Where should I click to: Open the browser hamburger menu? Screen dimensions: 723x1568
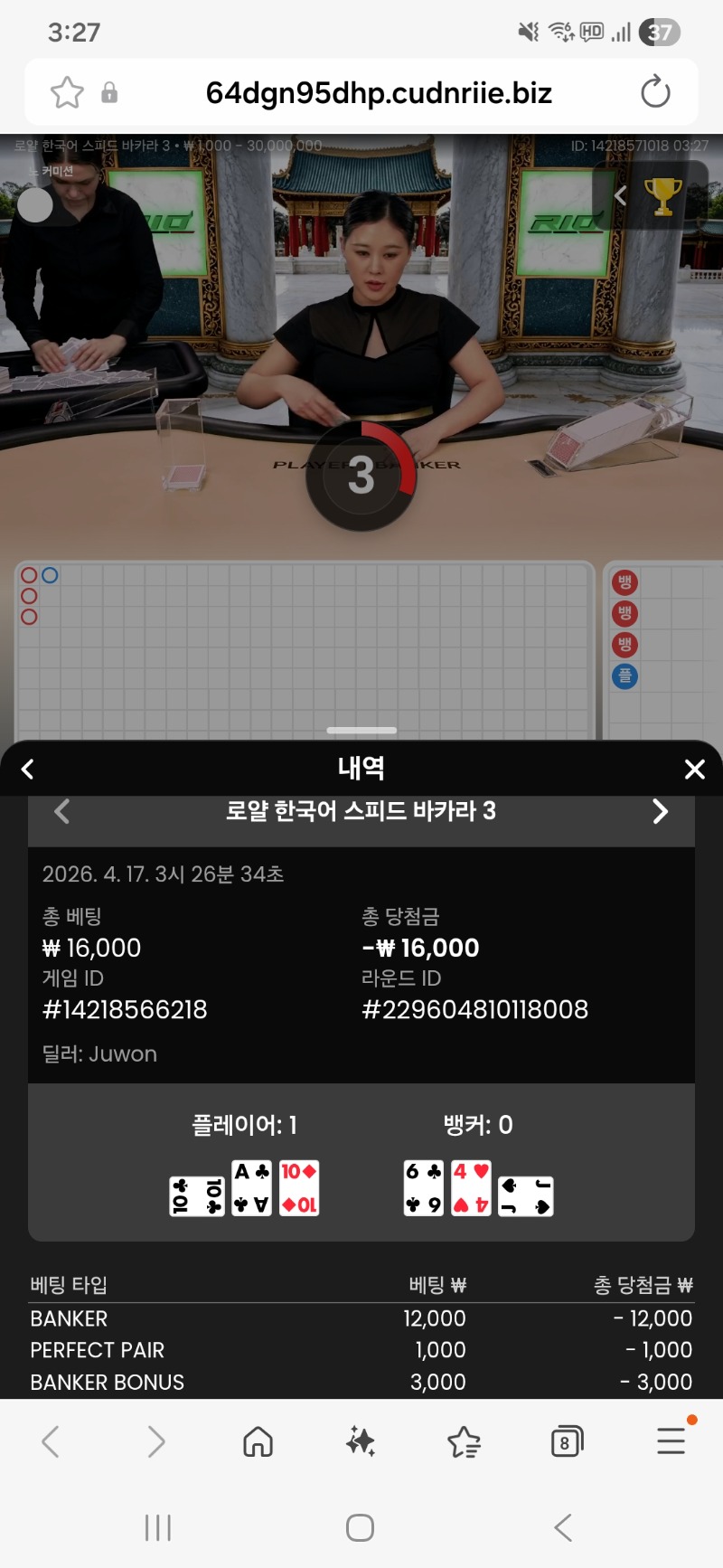(671, 1441)
